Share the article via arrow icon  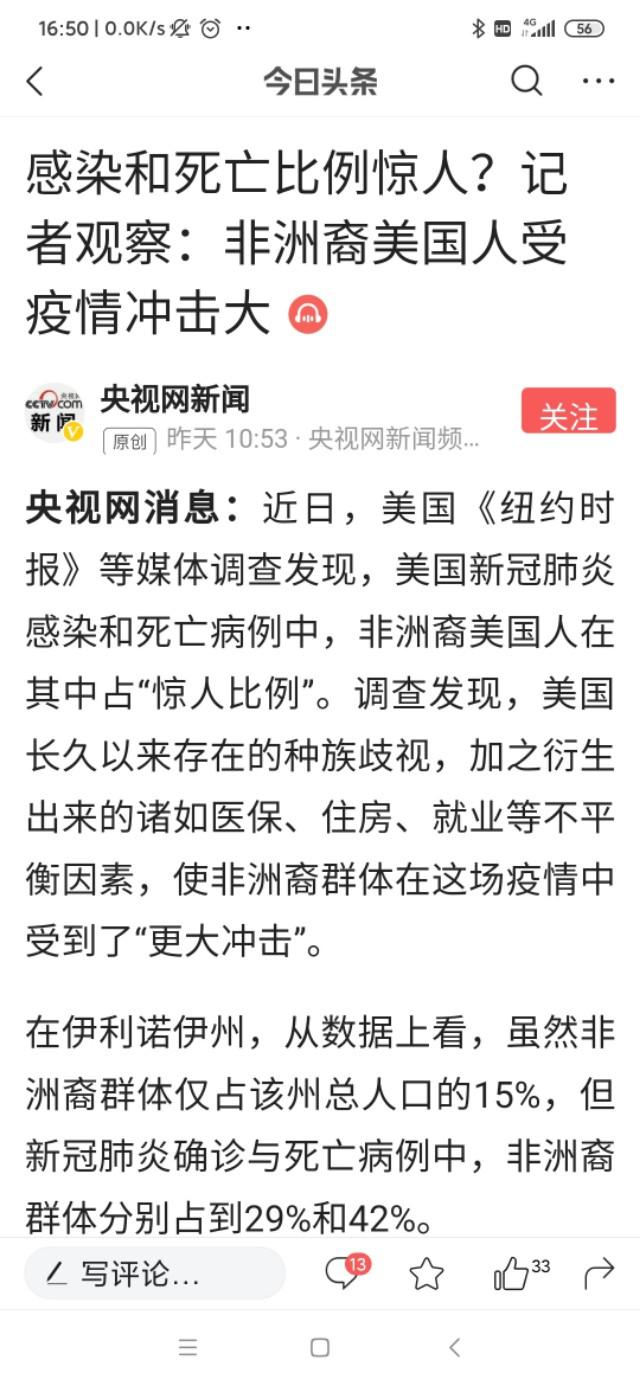598,1273
